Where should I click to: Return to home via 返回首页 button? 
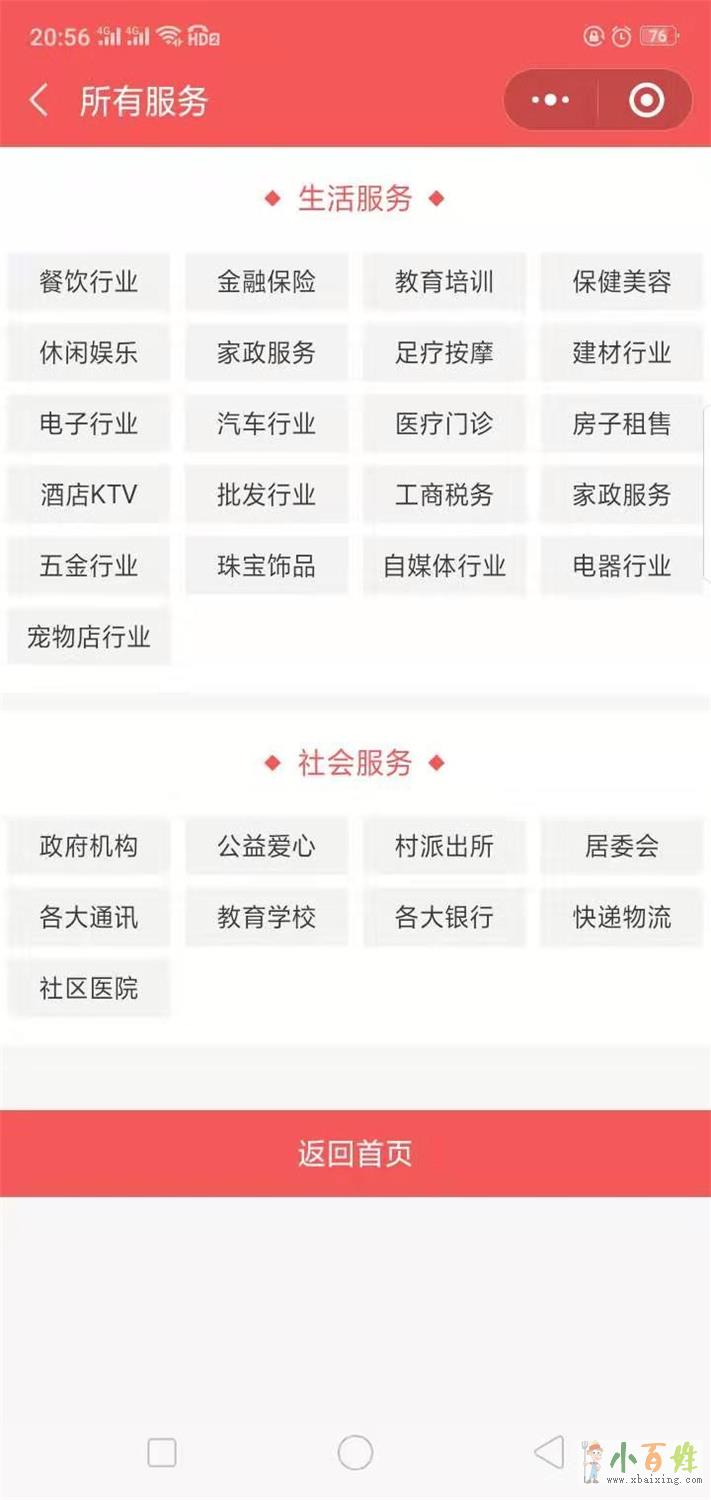tap(355, 1153)
